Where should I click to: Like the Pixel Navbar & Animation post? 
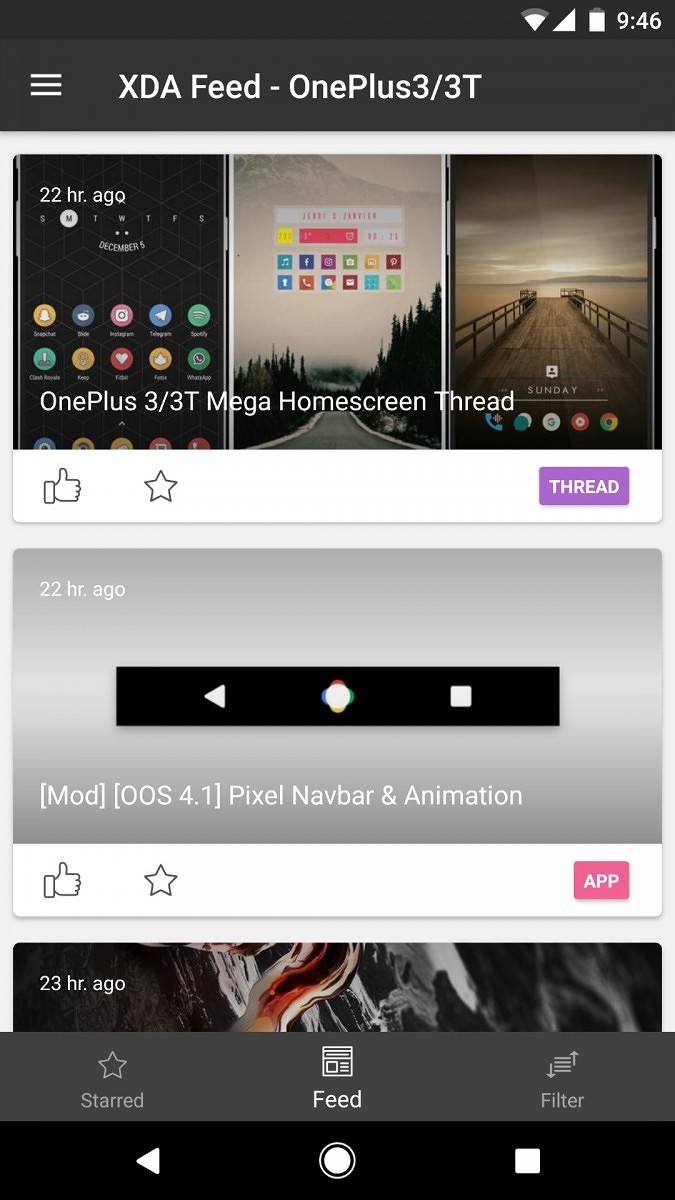click(x=62, y=881)
